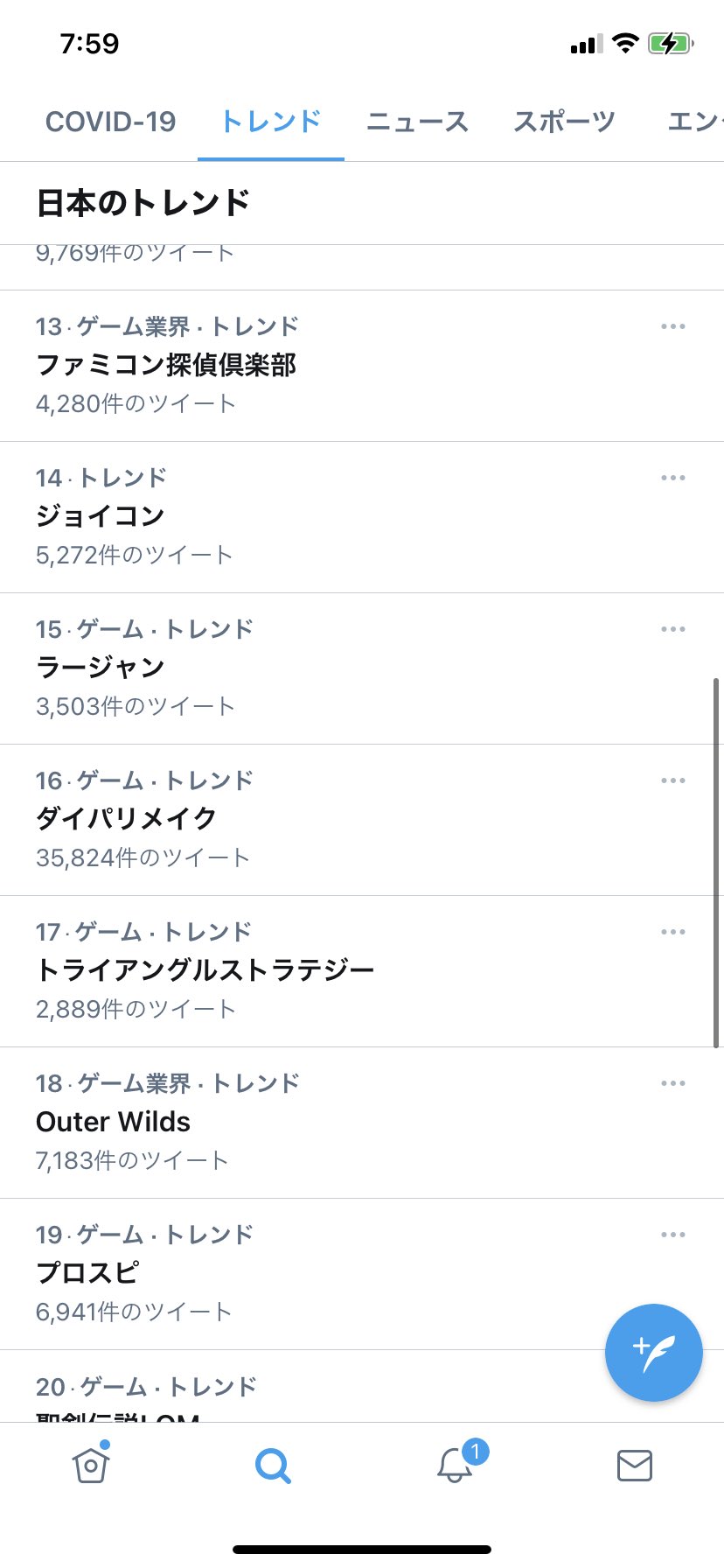724x1568 pixels.
Task: Select the トレンド tab
Action: click(x=270, y=122)
